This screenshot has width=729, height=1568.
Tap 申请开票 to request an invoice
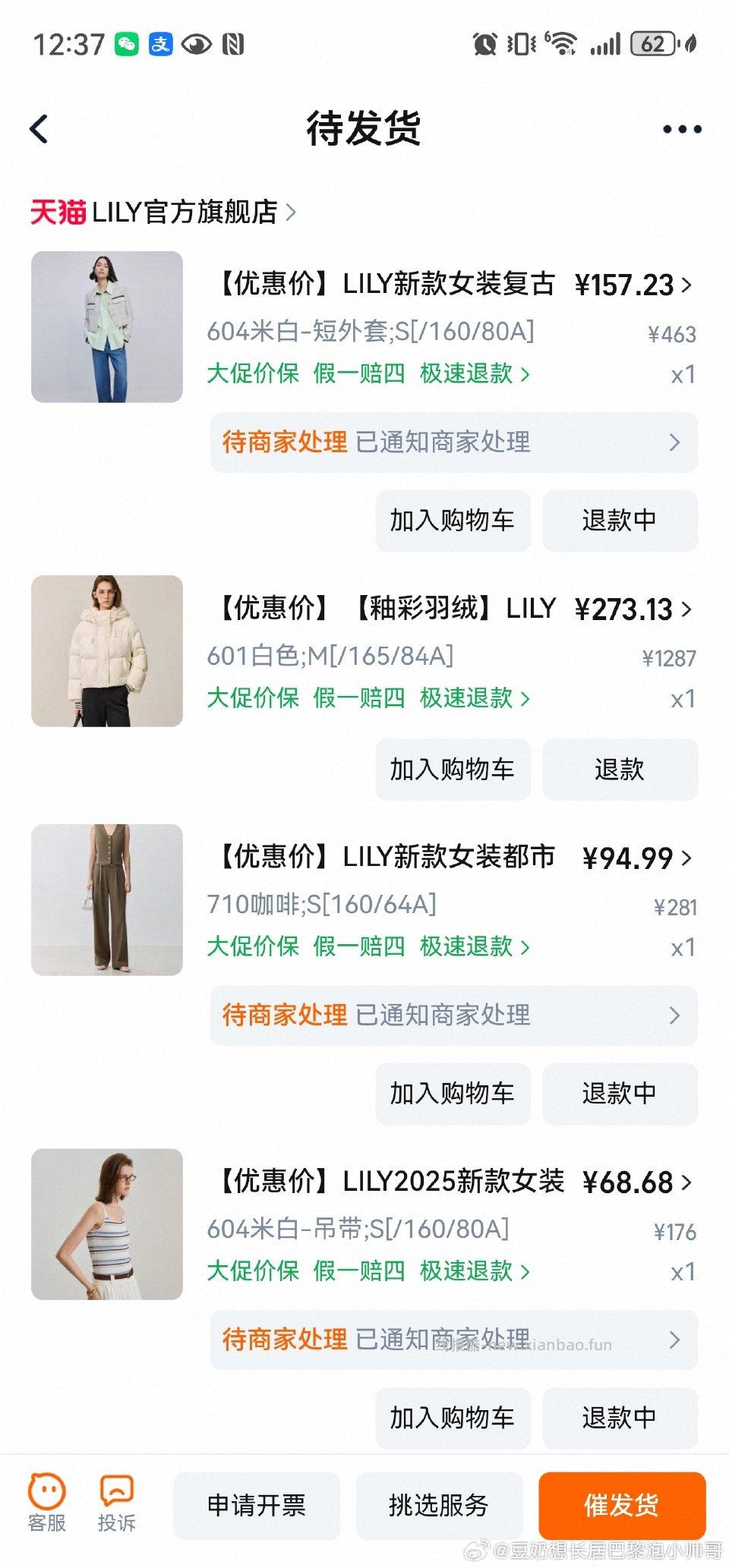tap(257, 1506)
